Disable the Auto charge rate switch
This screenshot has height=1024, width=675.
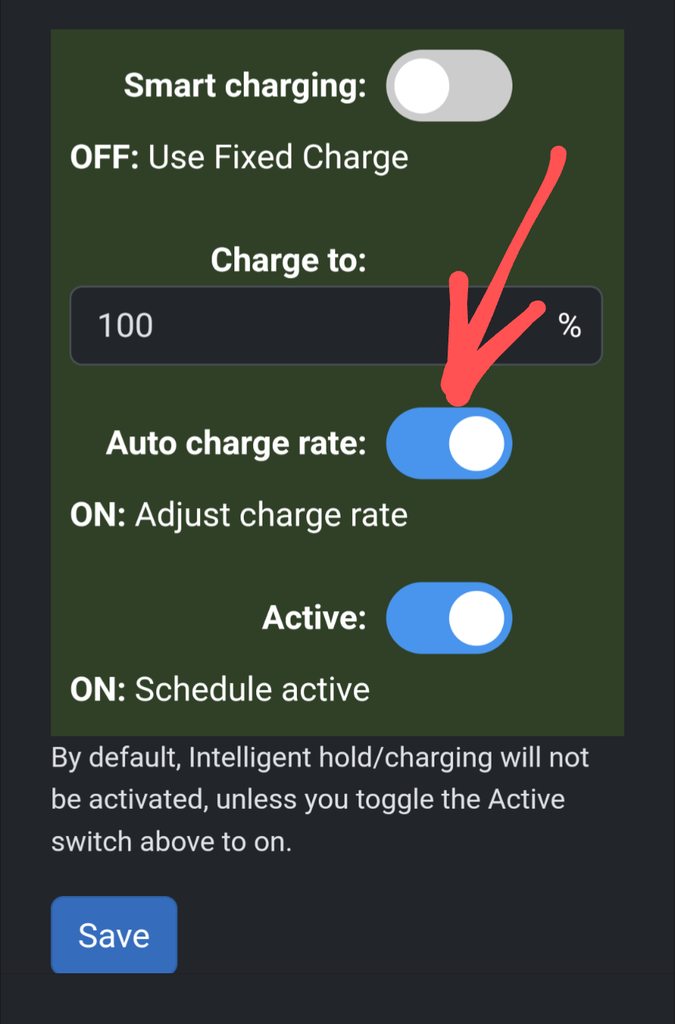click(448, 443)
